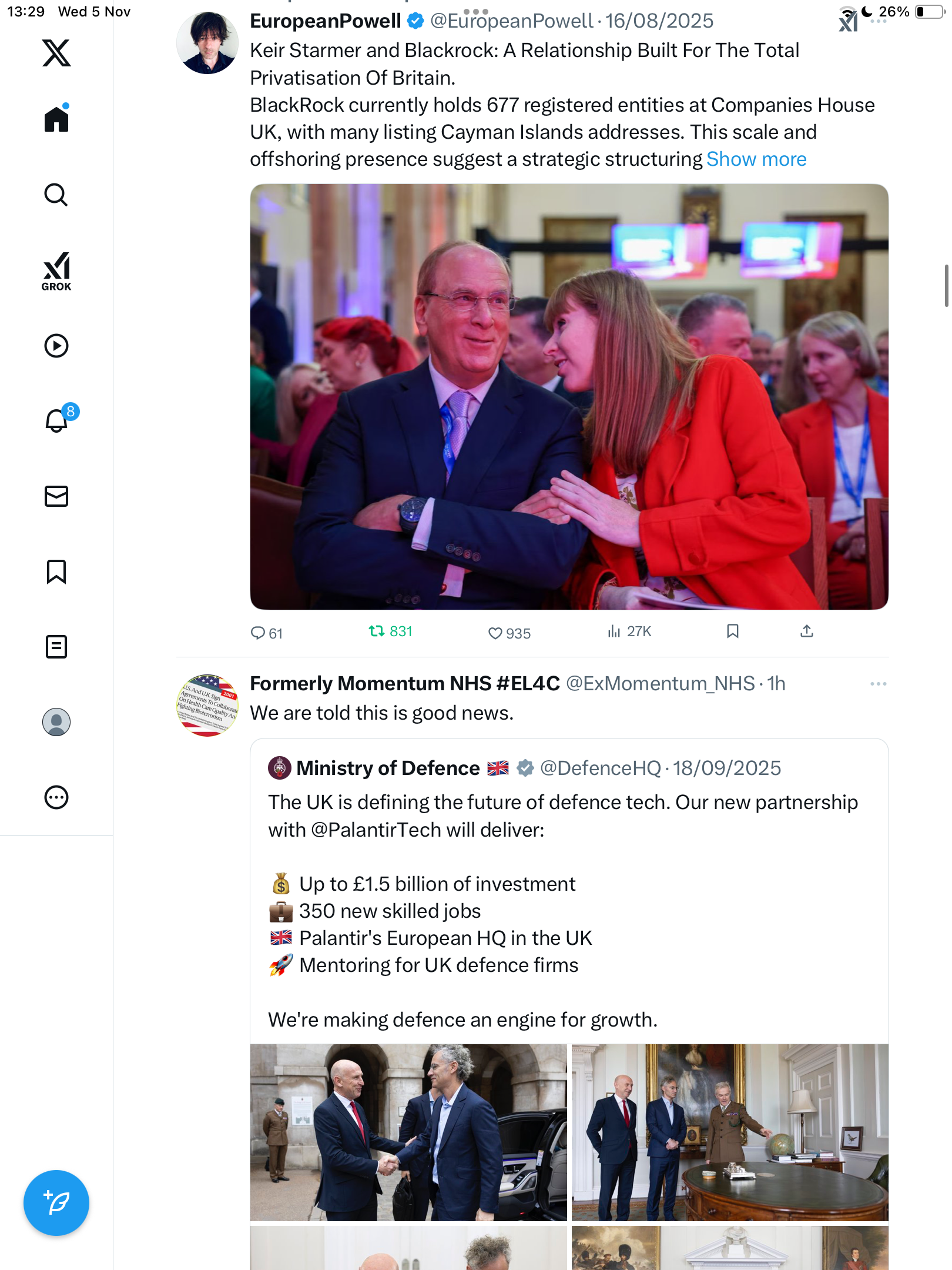This screenshot has width=952, height=1270.
Task: Open the Bookmarks page
Action: (x=56, y=571)
